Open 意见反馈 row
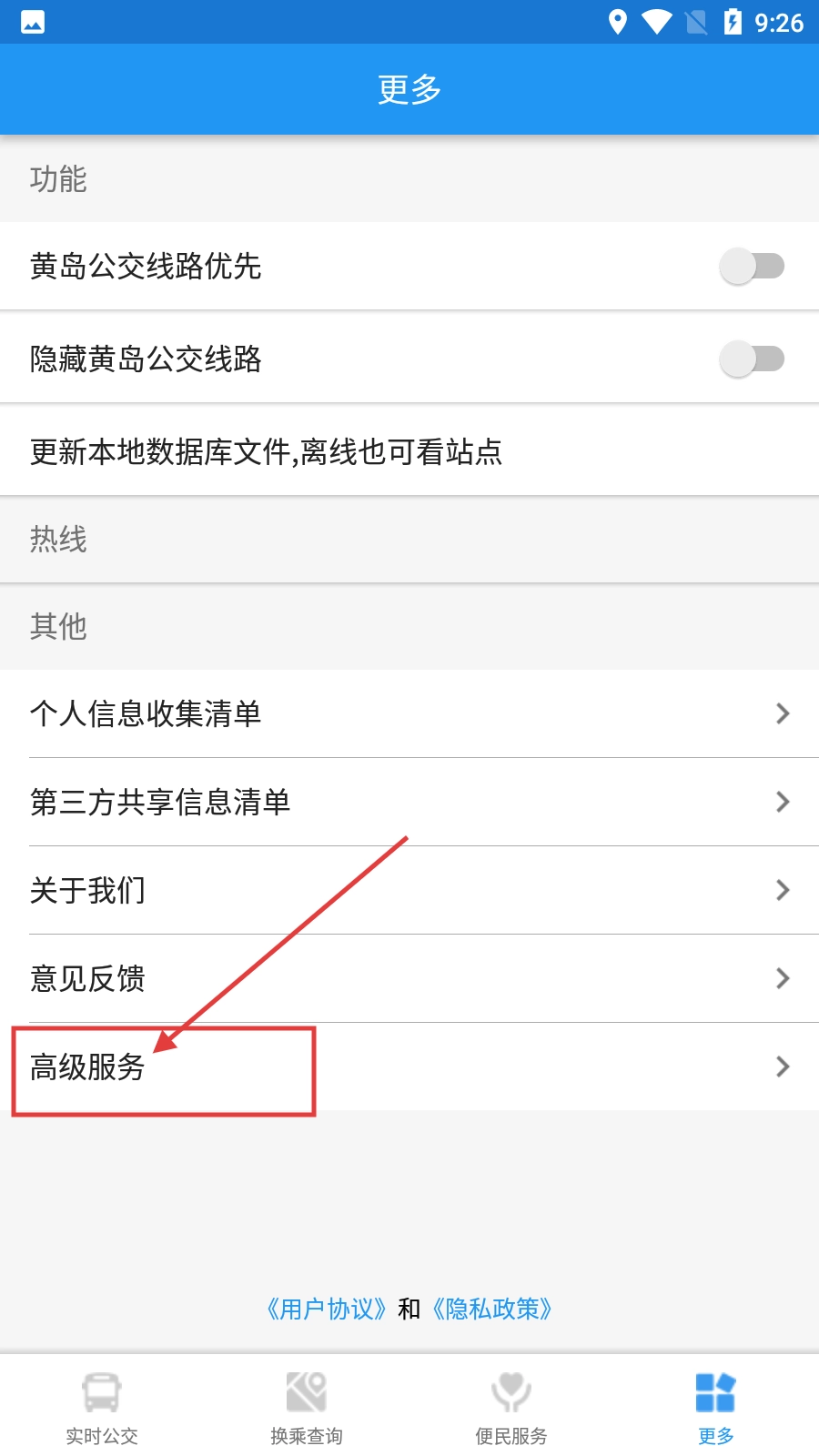The image size is (819, 1456). pos(409,978)
